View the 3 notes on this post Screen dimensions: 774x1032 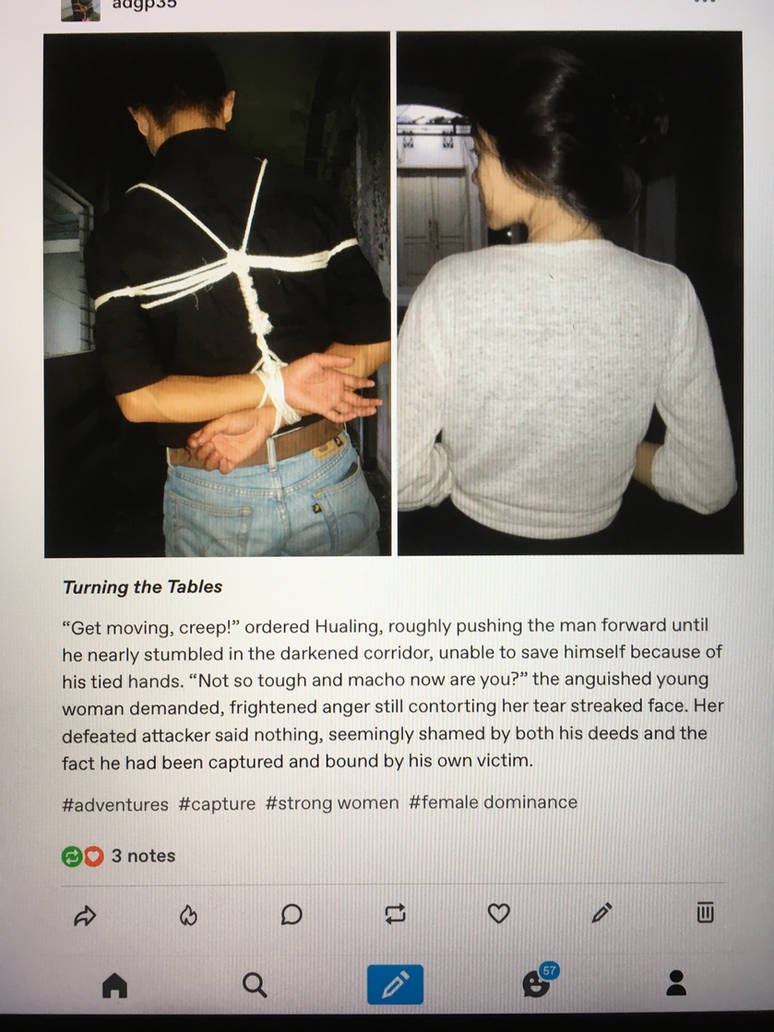[142, 856]
